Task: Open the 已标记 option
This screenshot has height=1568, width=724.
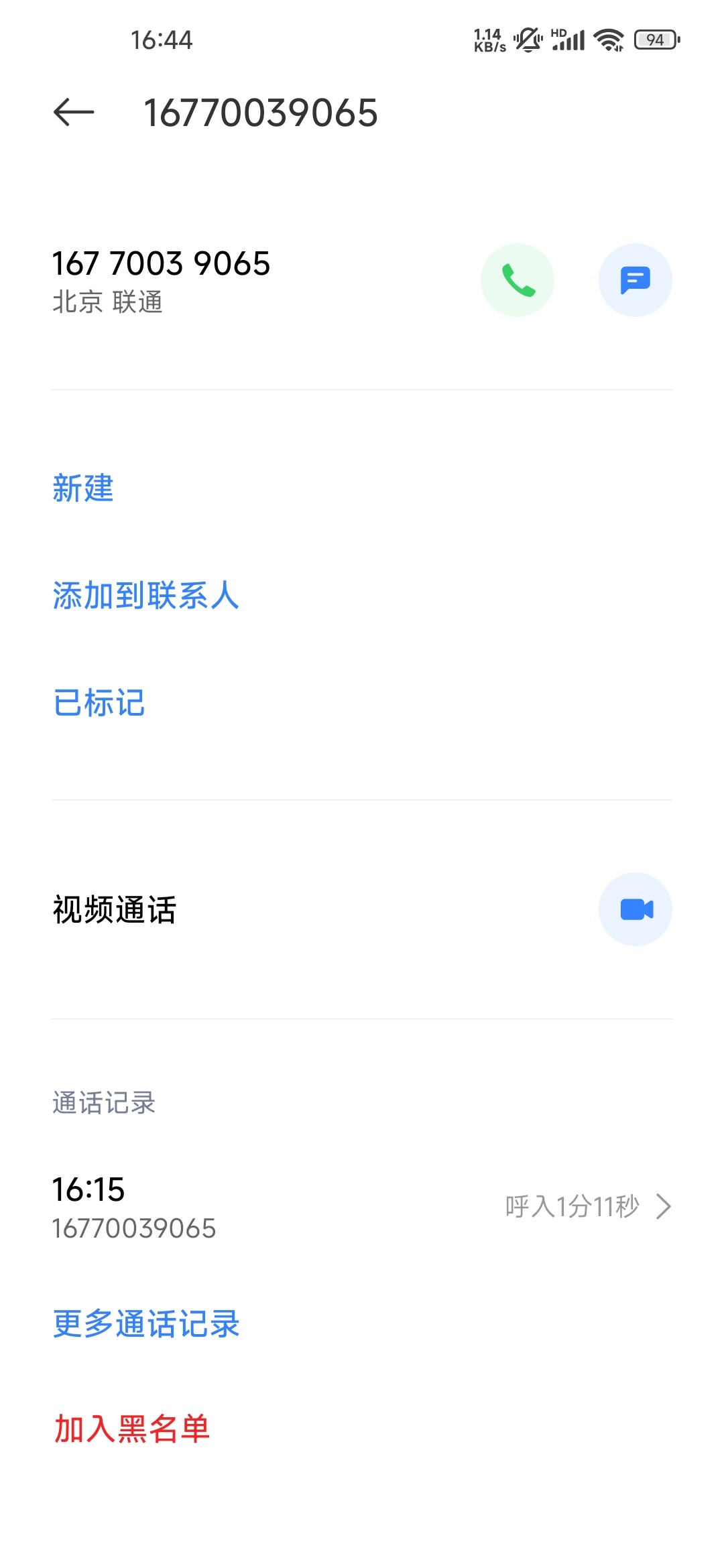Action: click(x=99, y=703)
